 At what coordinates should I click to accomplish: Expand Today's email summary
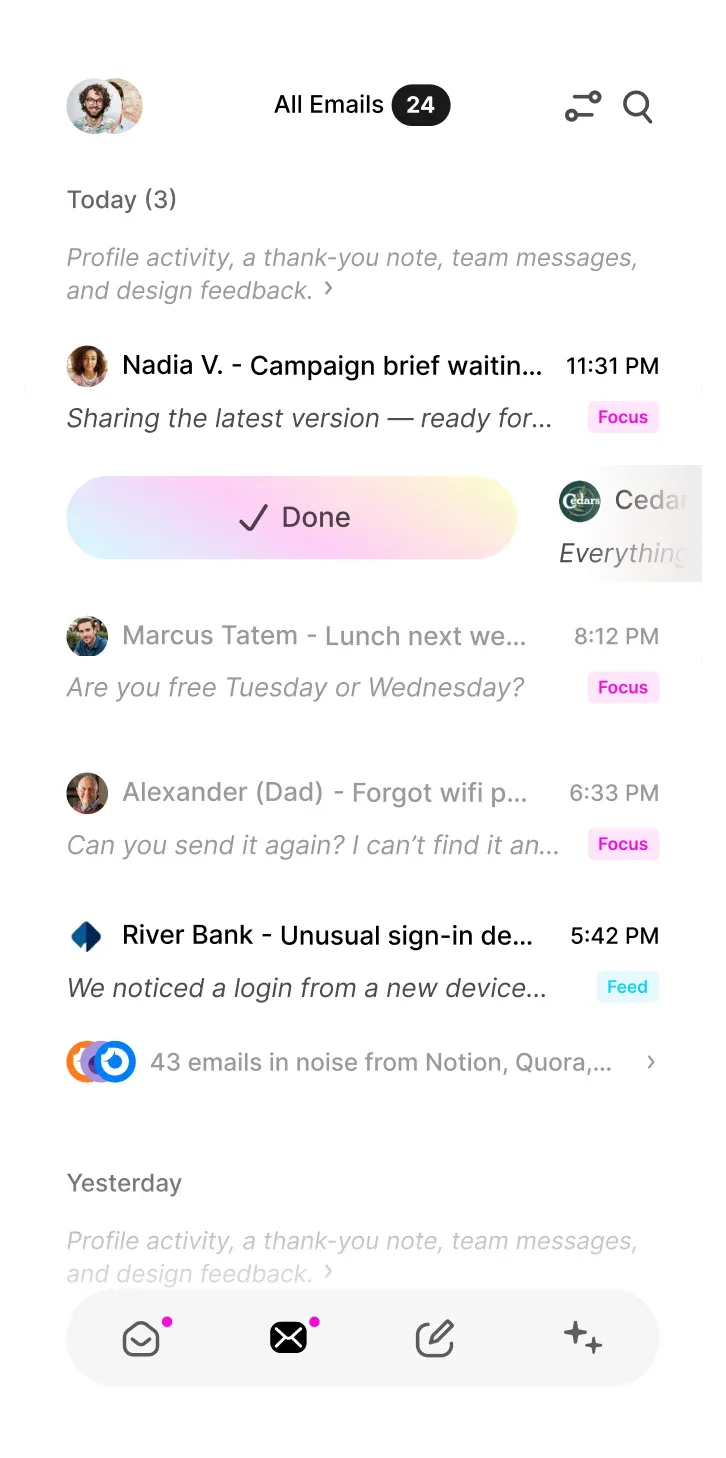[x=328, y=290]
